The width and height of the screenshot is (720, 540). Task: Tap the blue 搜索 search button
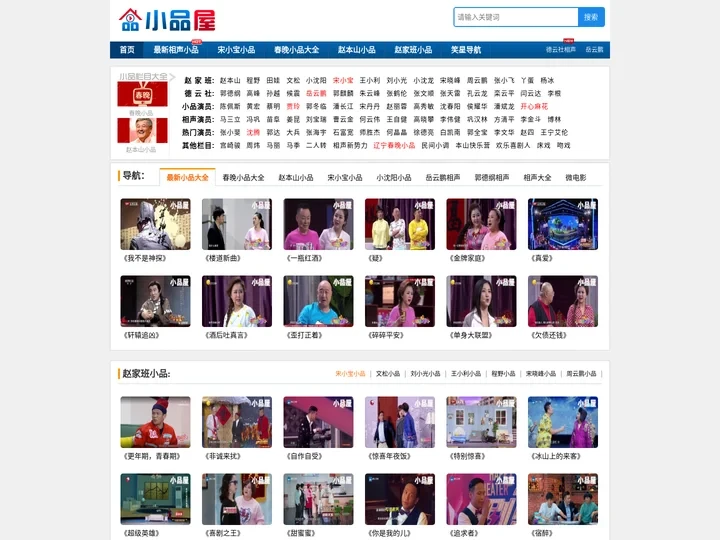pos(591,17)
